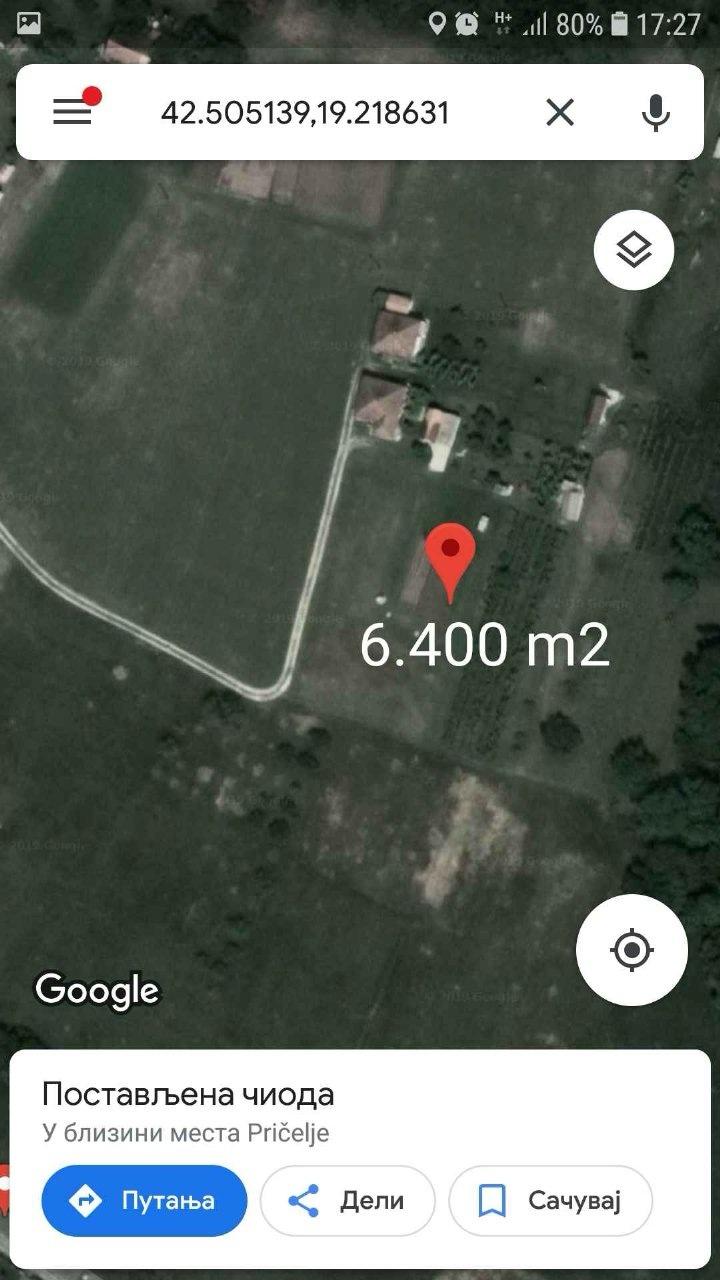Save the location with the Сачувај button

[551, 1200]
